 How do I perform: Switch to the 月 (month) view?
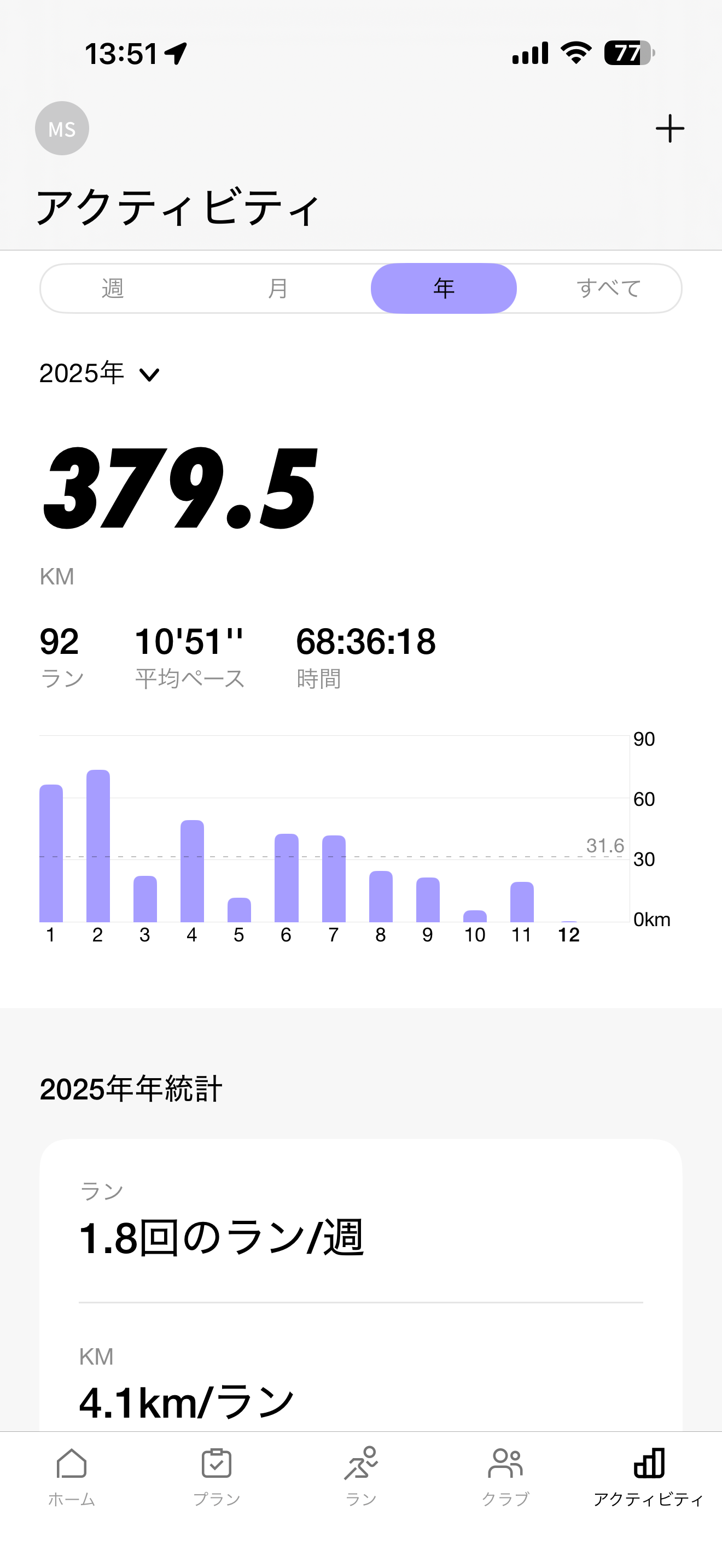coord(278,288)
